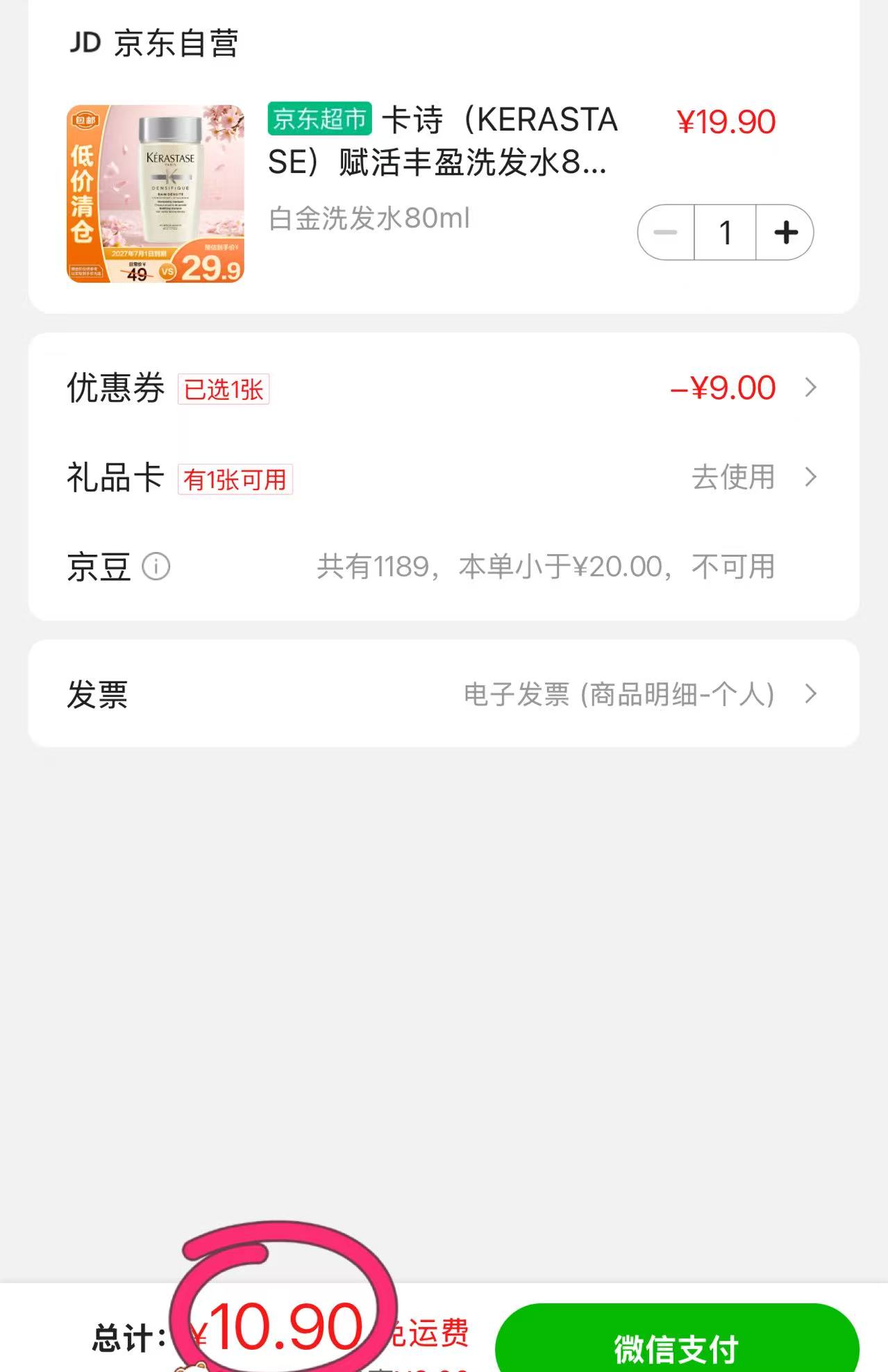
Task: Click the JD 京东自营 store logo
Action: [x=154, y=43]
